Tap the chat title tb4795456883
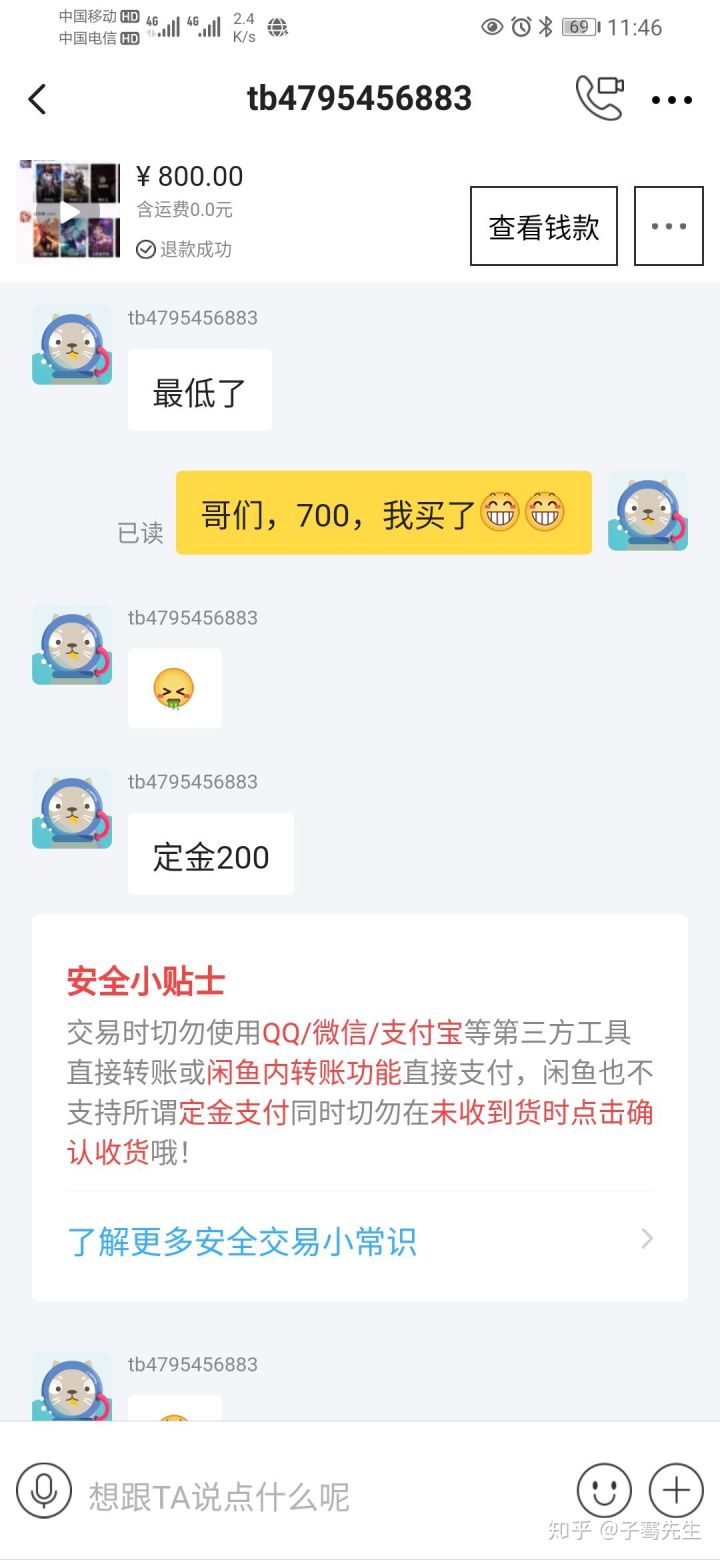This screenshot has height=1560, width=720. pos(360,97)
